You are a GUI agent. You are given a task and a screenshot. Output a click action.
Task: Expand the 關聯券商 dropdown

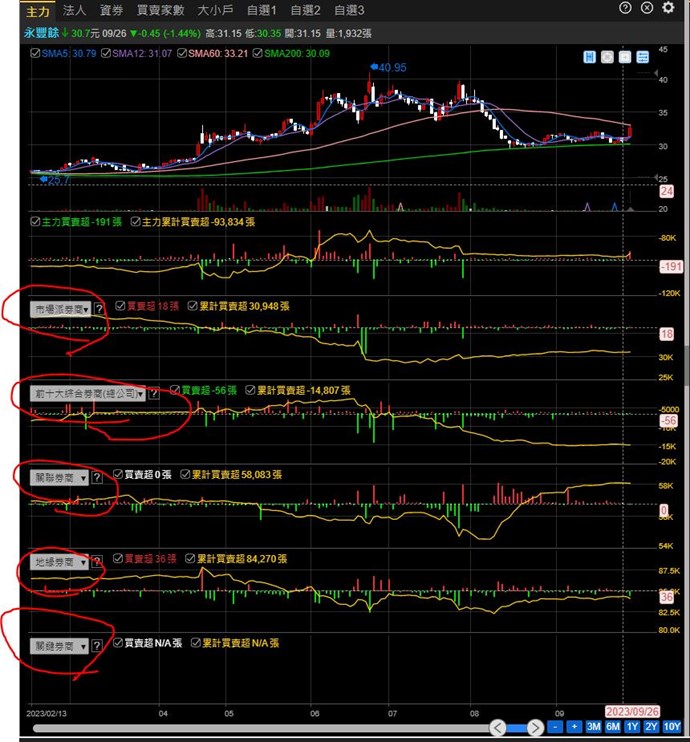(60, 478)
